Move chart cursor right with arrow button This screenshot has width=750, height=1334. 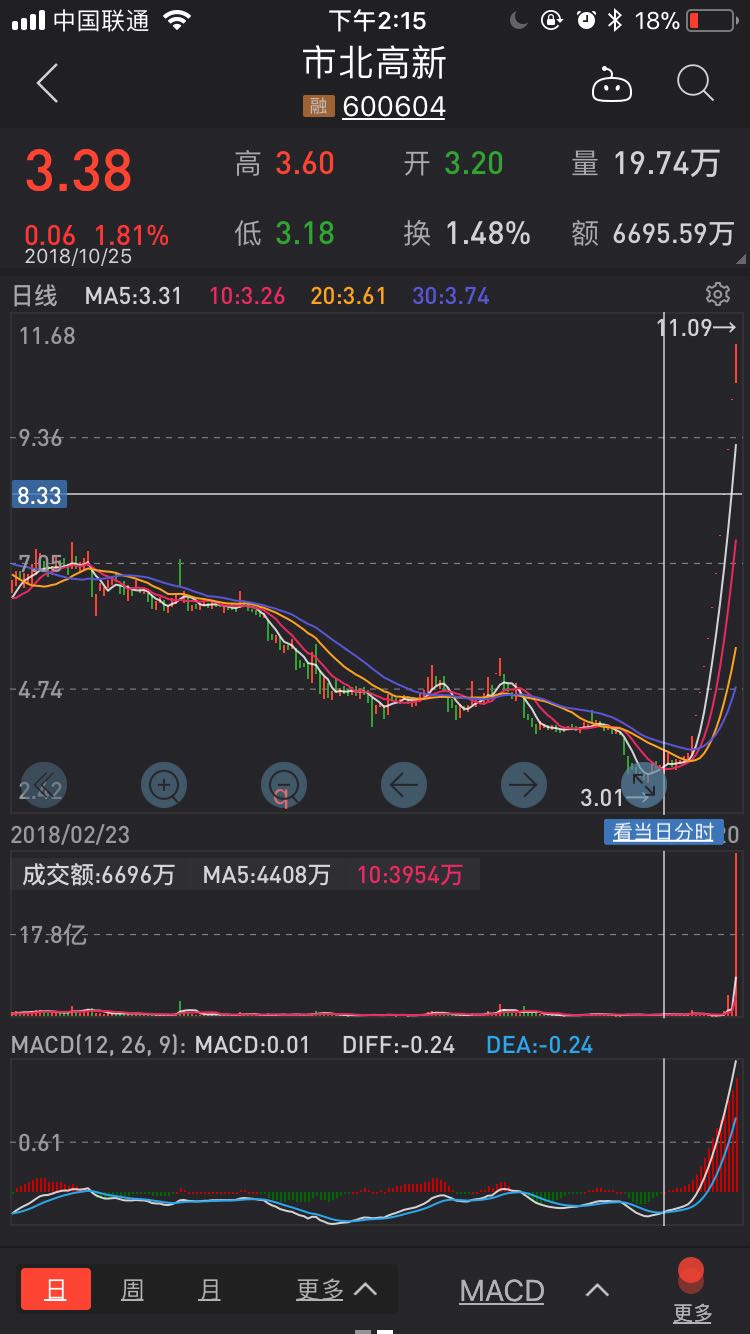coord(524,785)
